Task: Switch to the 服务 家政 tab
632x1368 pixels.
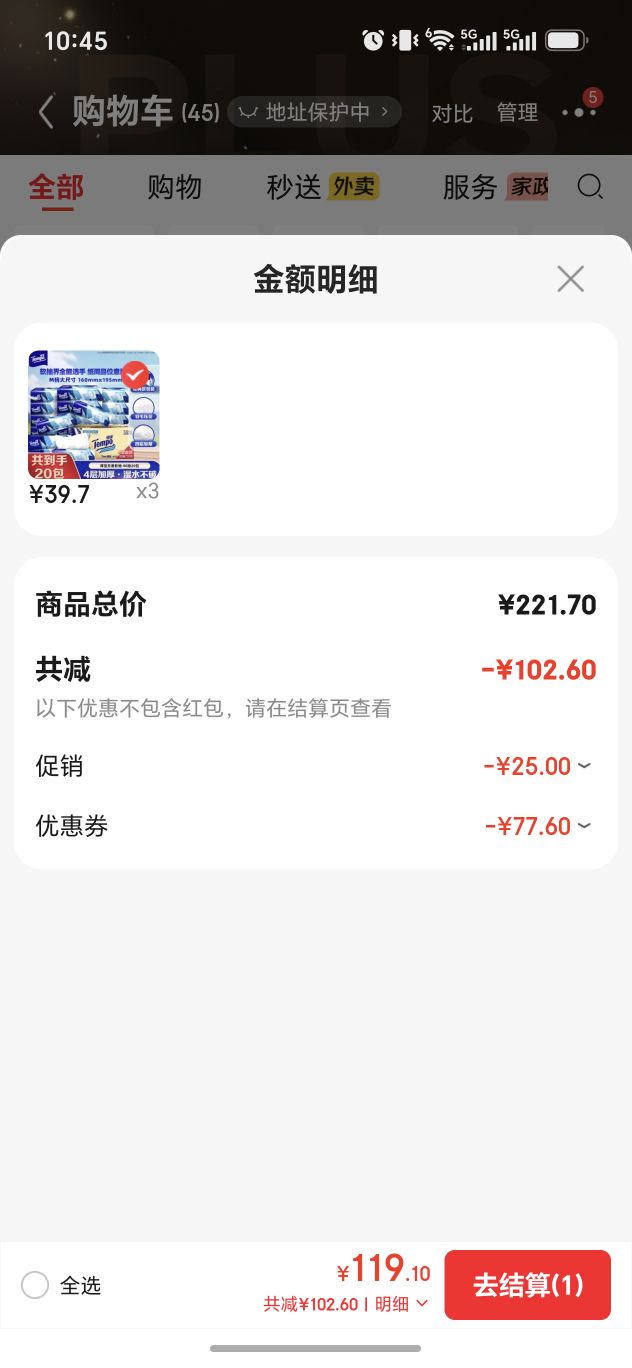Action: pyautogui.click(x=495, y=187)
